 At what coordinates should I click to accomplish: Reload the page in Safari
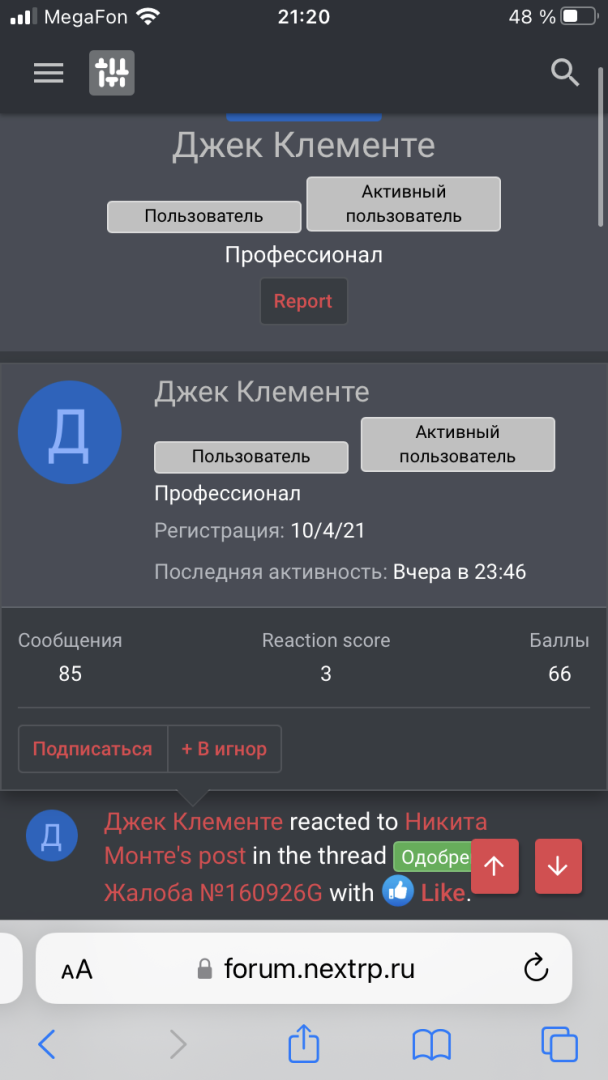click(x=536, y=968)
